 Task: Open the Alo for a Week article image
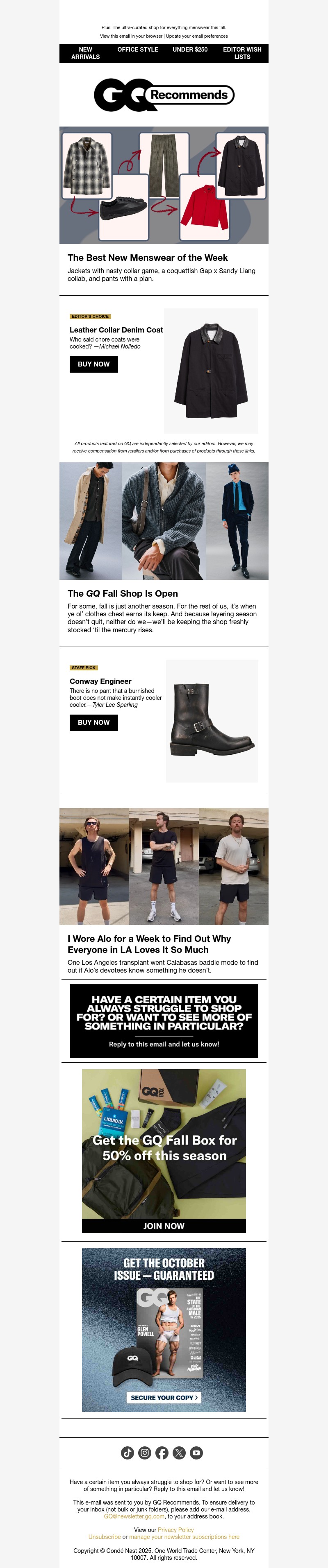[164, 866]
